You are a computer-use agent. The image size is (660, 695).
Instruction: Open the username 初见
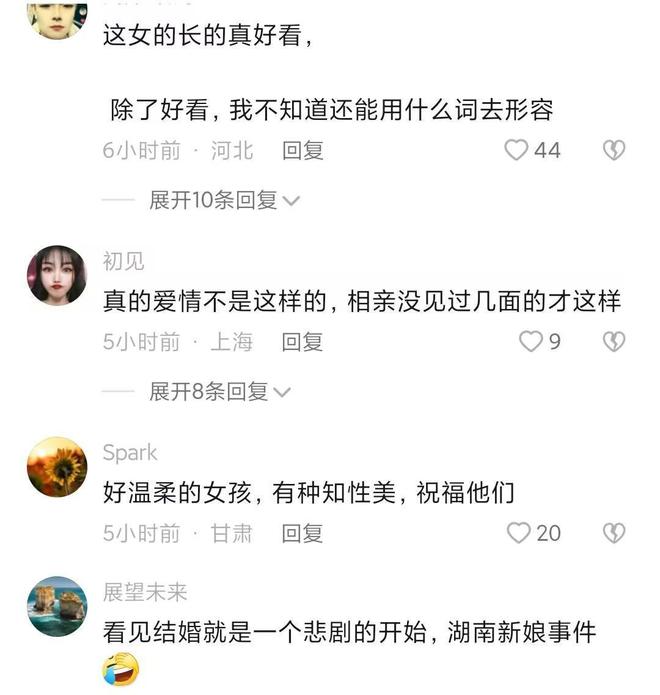(x=123, y=261)
